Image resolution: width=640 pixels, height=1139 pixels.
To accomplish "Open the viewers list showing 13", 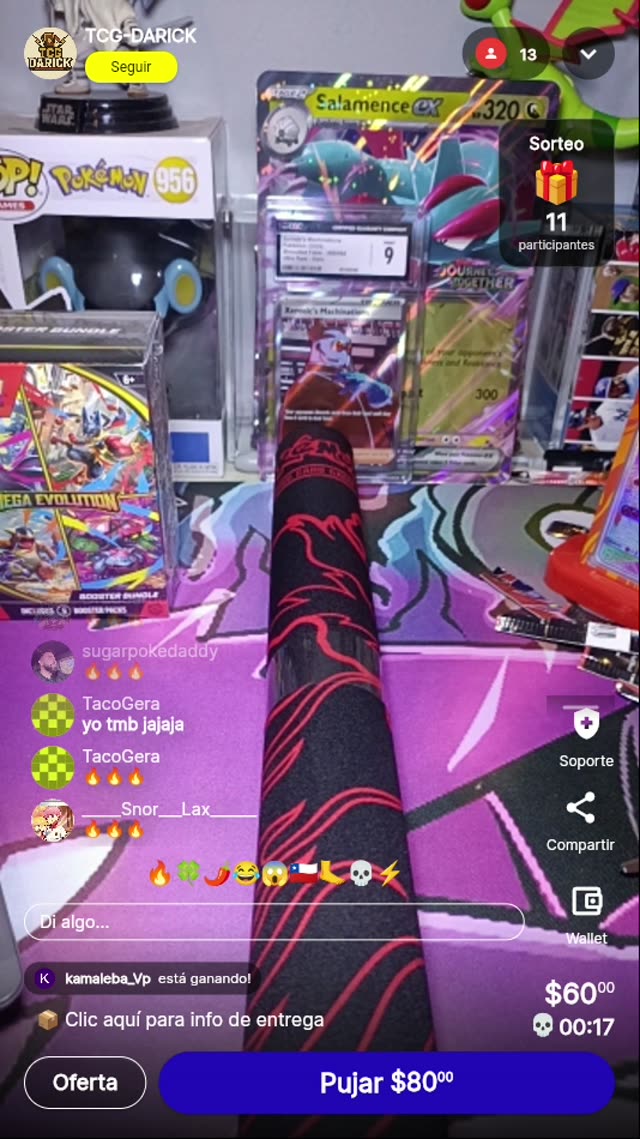I will point(507,54).
